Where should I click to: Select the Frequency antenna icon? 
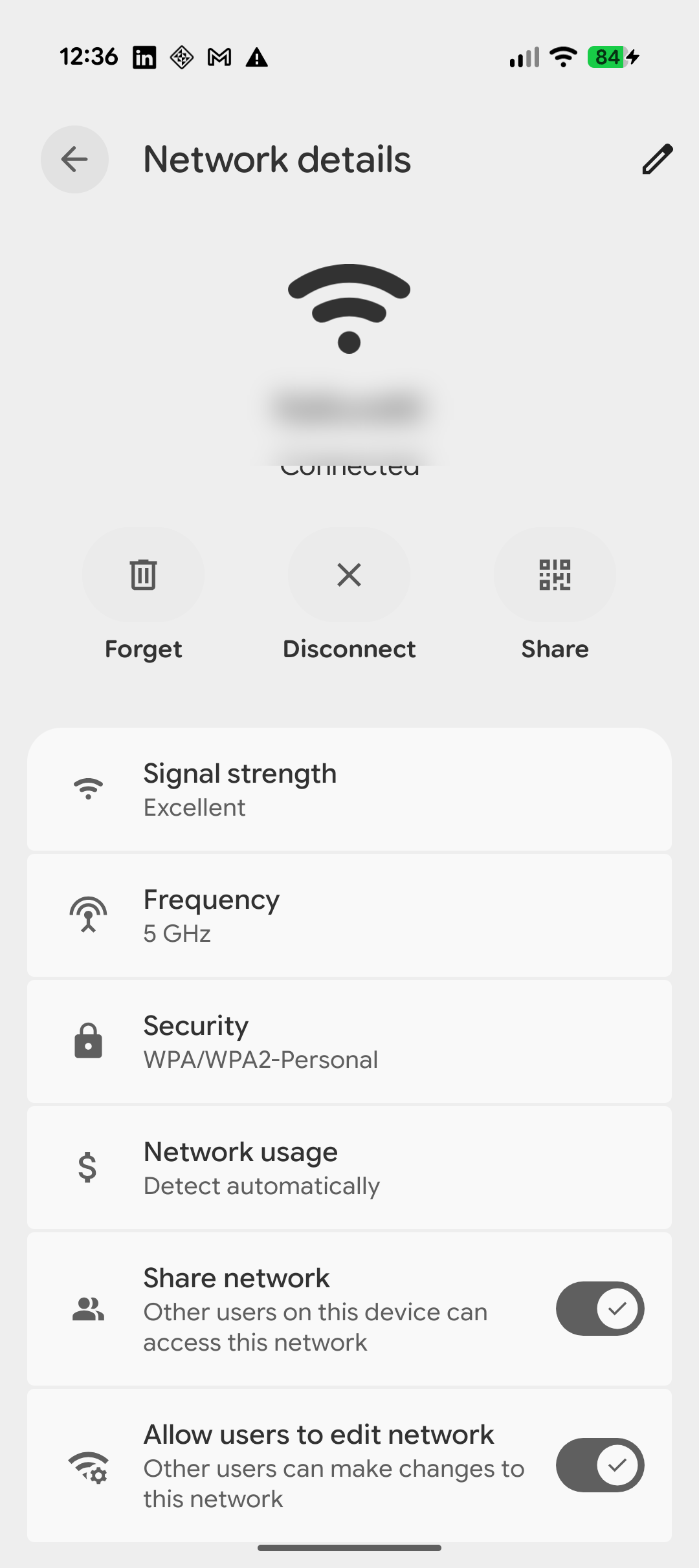pos(89,915)
